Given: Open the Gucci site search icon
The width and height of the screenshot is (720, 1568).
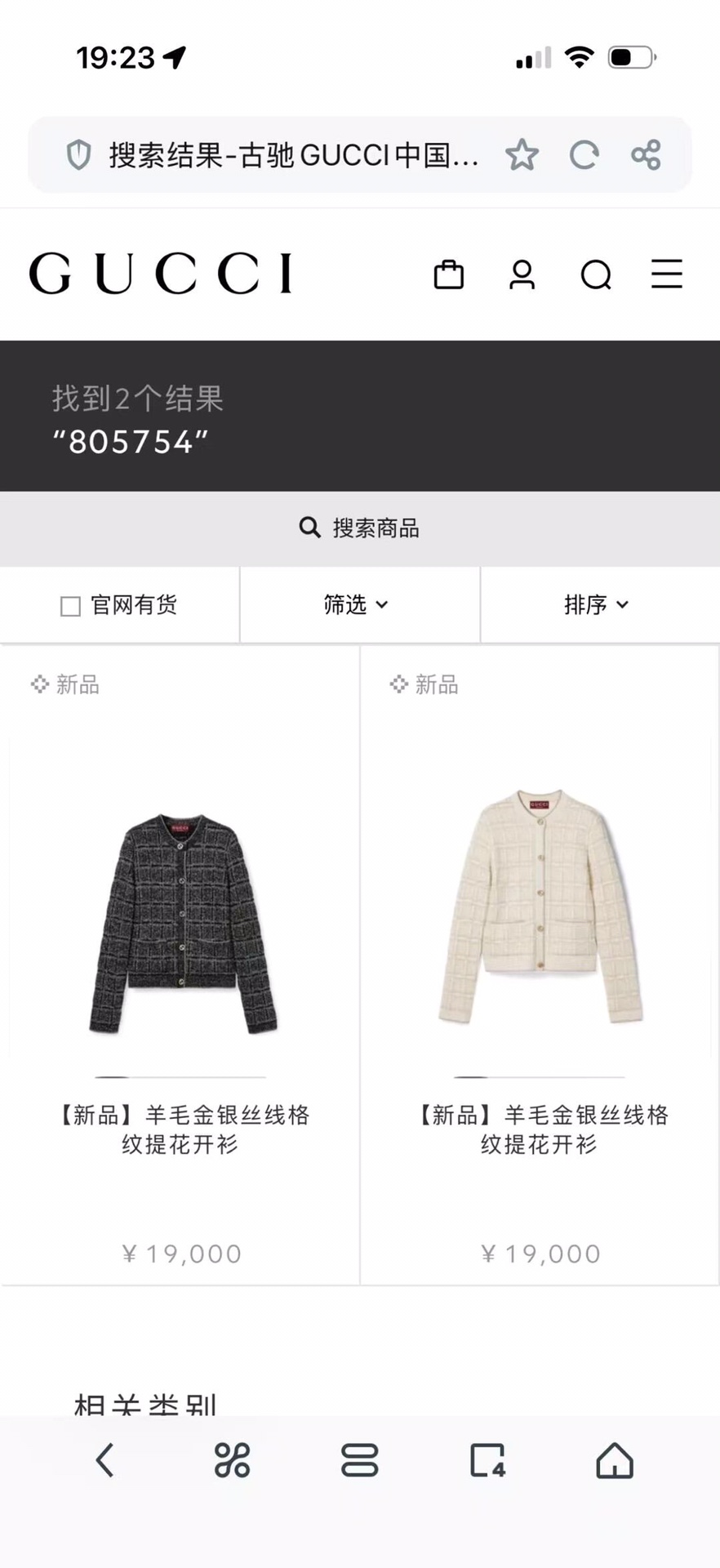Looking at the screenshot, I should tap(596, 274).
